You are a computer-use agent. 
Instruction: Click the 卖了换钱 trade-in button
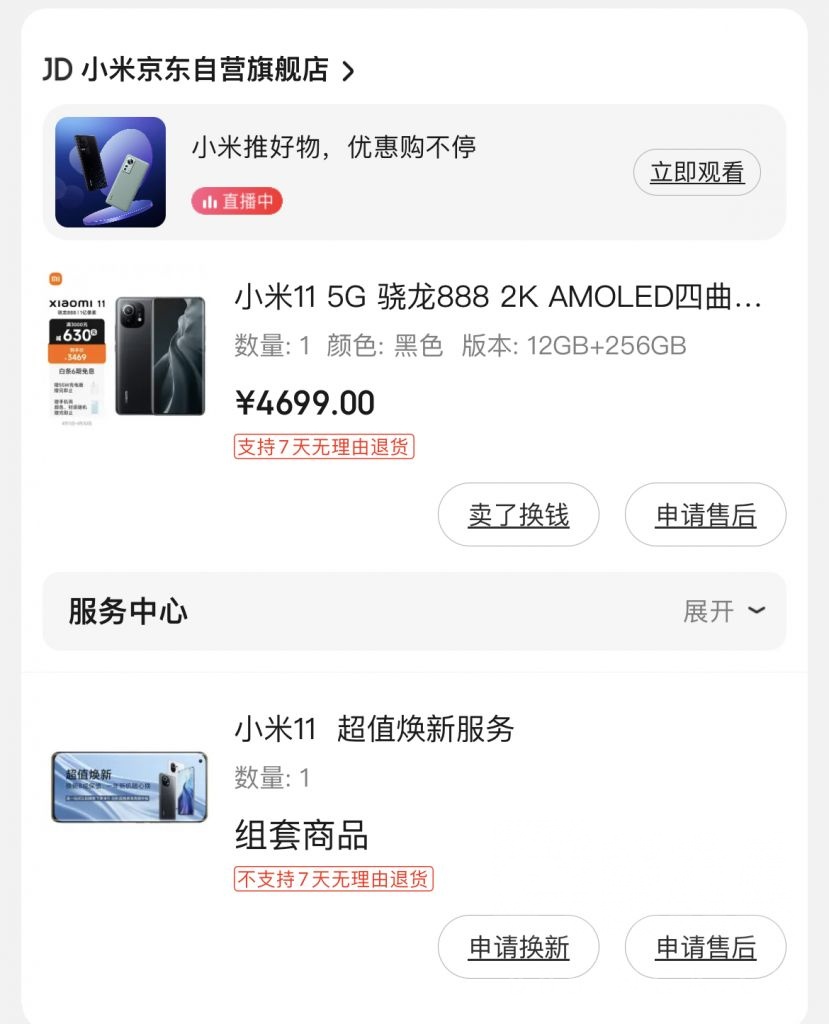tap(518, 515)
